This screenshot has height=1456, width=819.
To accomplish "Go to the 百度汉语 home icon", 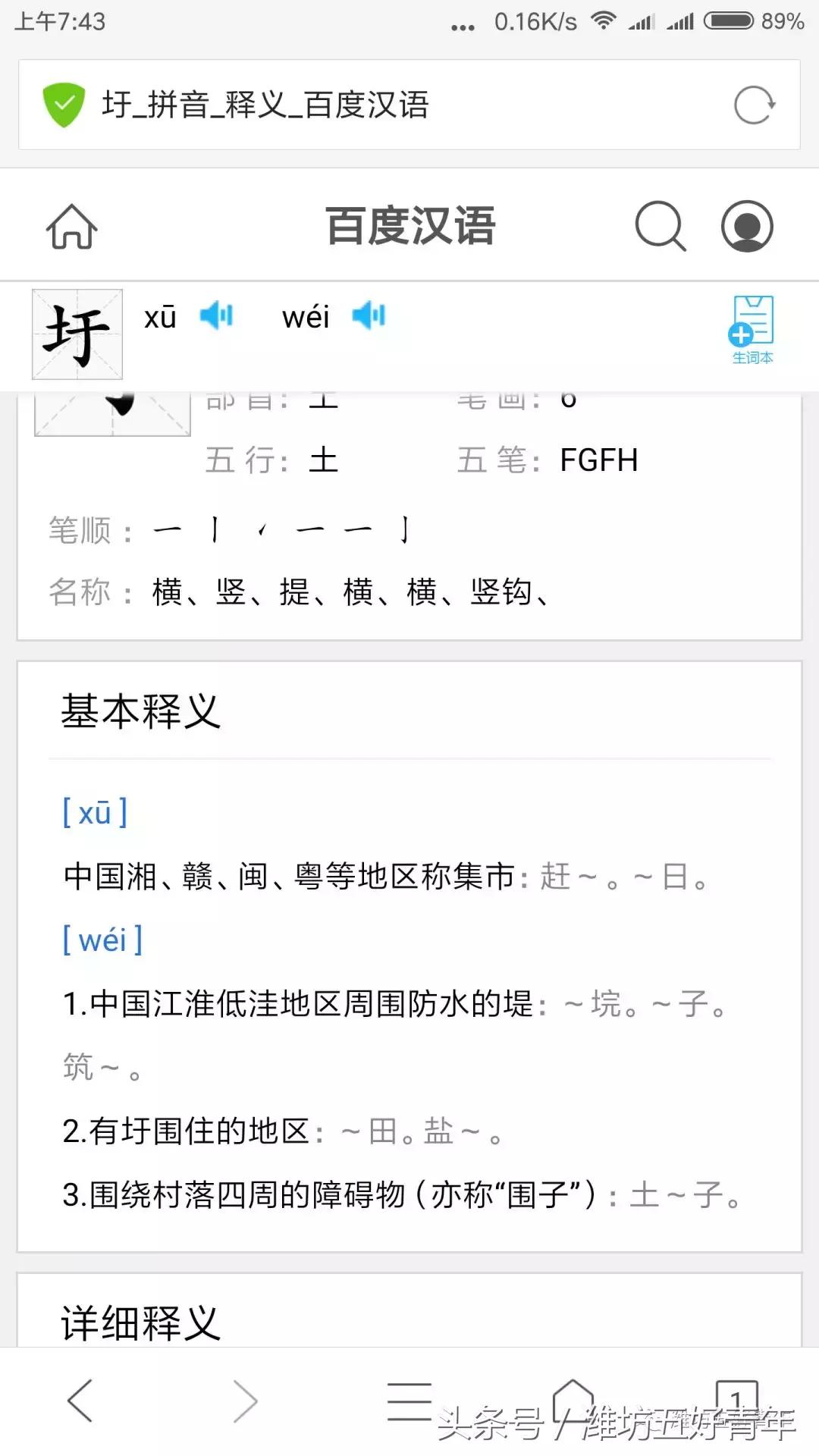I will [72, 226].
